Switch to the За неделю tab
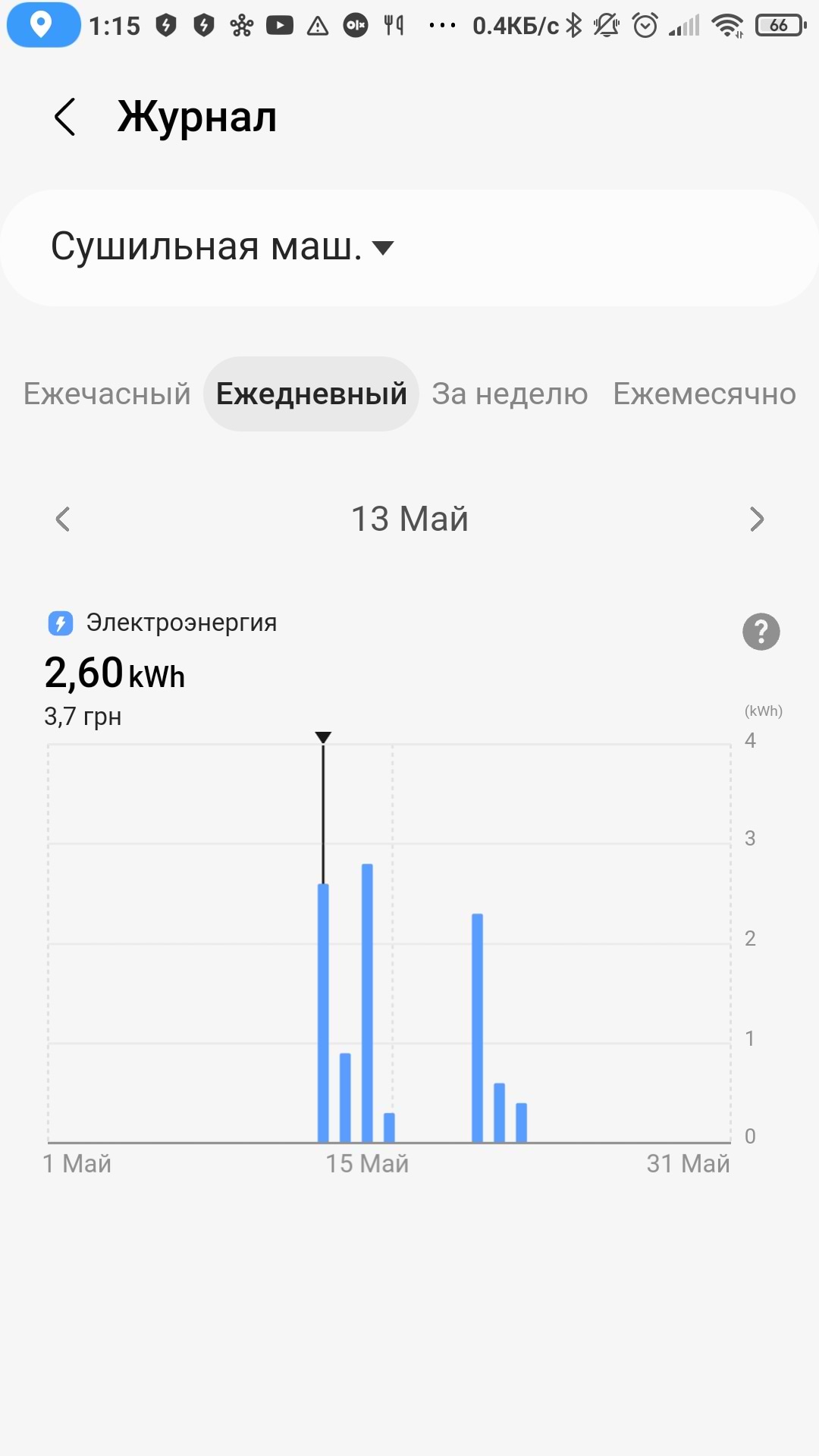The image size is (819, 1456). tap(510, 394)
